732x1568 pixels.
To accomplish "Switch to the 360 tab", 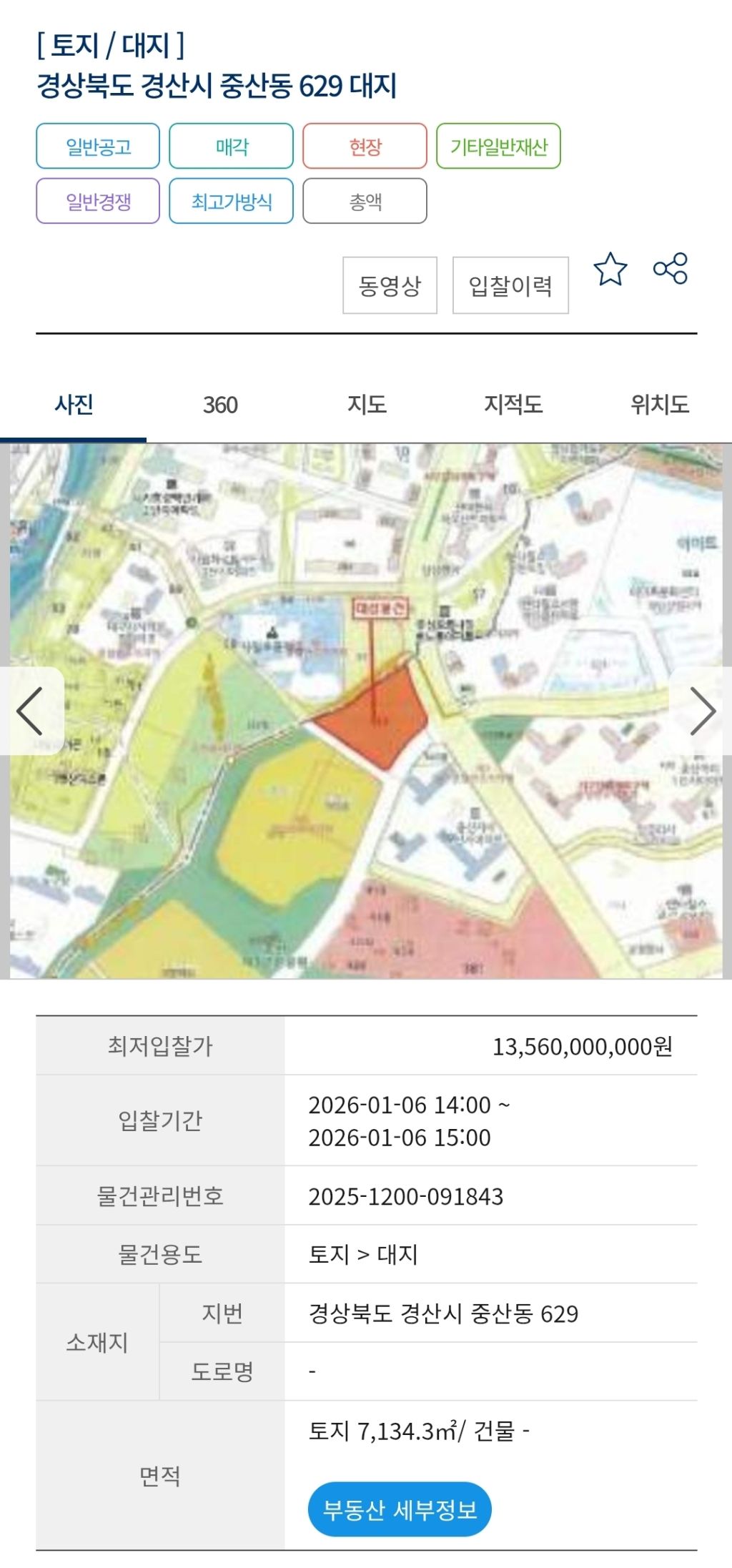I will 219,405.
